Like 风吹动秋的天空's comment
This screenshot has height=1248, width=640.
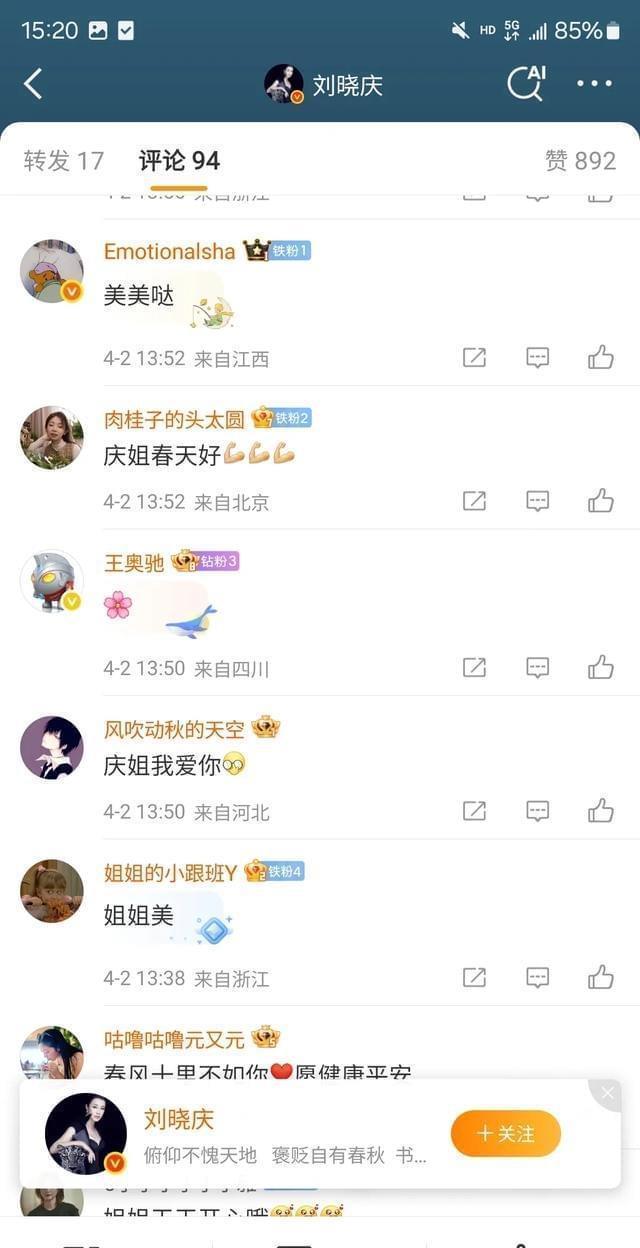click(x=600, y=811)
